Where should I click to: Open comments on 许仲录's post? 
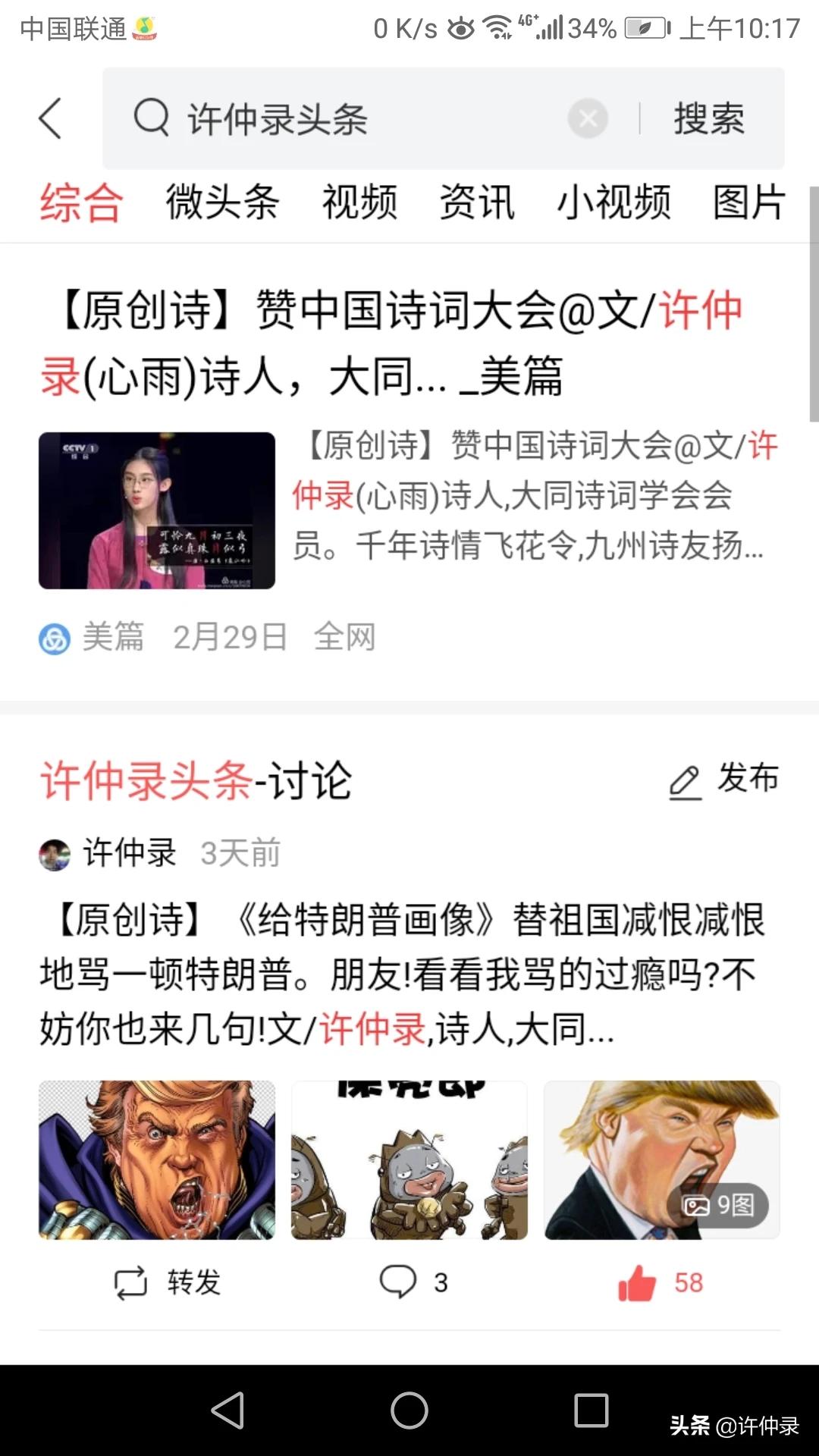[x=412, y=1282]
